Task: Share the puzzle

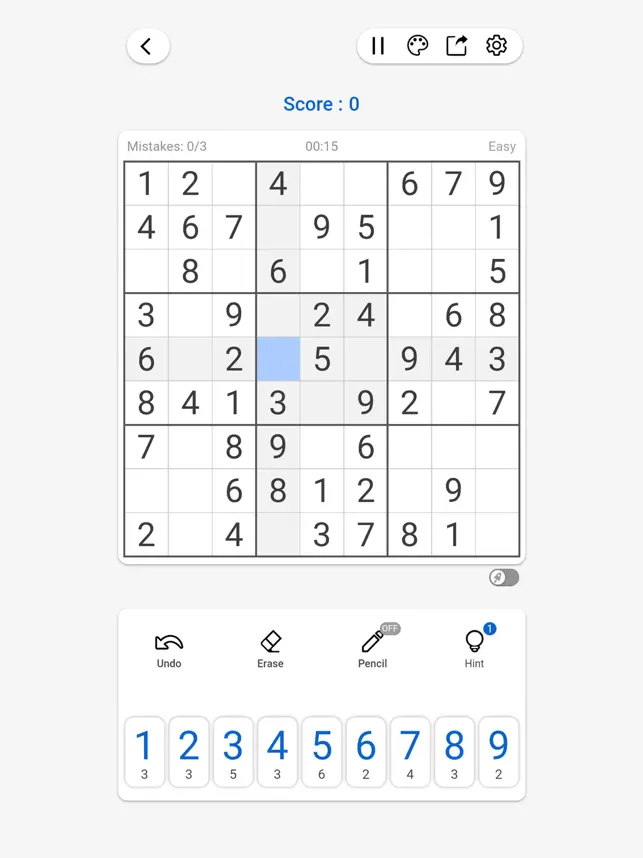Action: click(457, 46)
